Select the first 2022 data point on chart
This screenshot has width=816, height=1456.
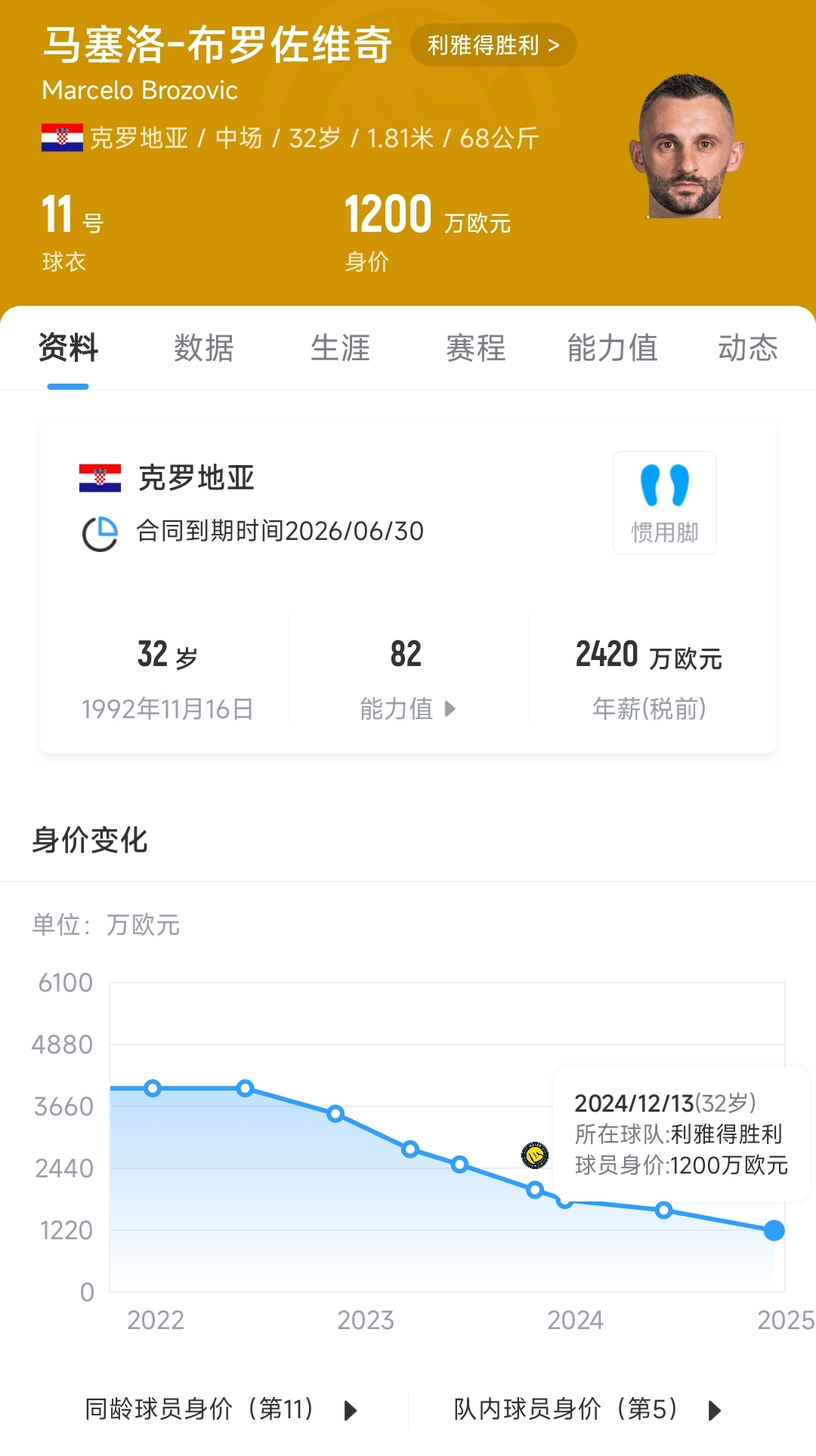153,1088
